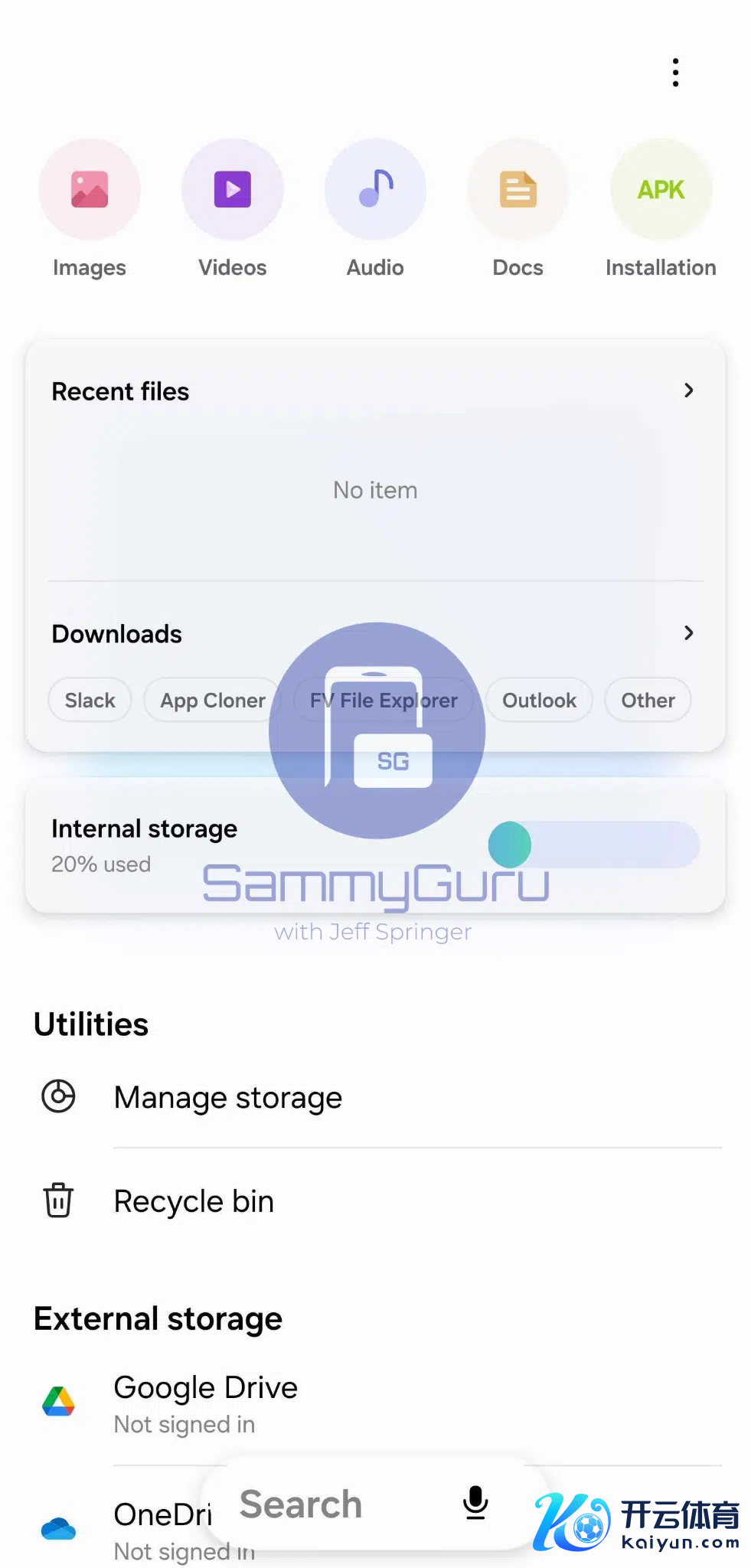Filter downloads by App Cloner
This screenshot has height=1568, width=751.
(x=212, y=701)
